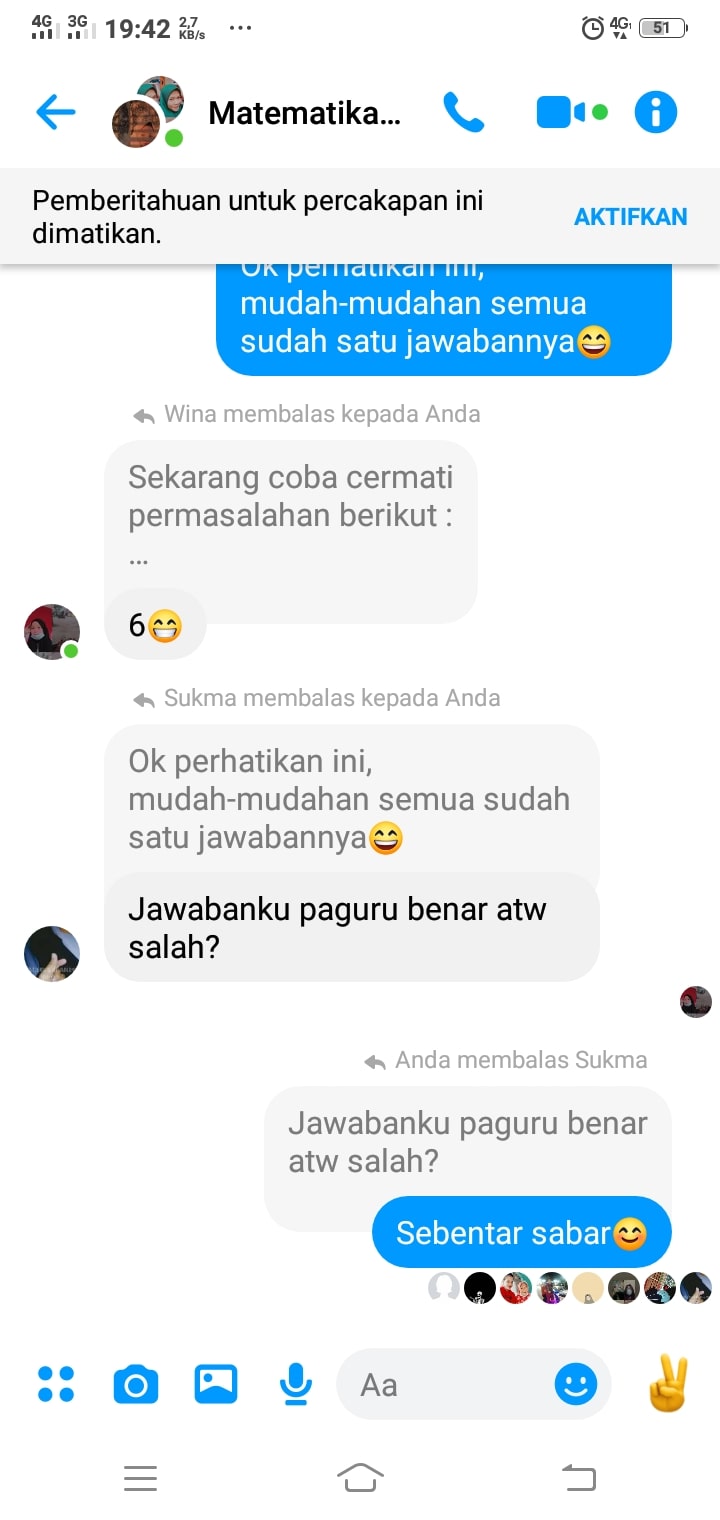This screenshot has width=720, height=1520.
Task: Start a voice call with the group
Action: pyautogui.click(x=463, y=112)
